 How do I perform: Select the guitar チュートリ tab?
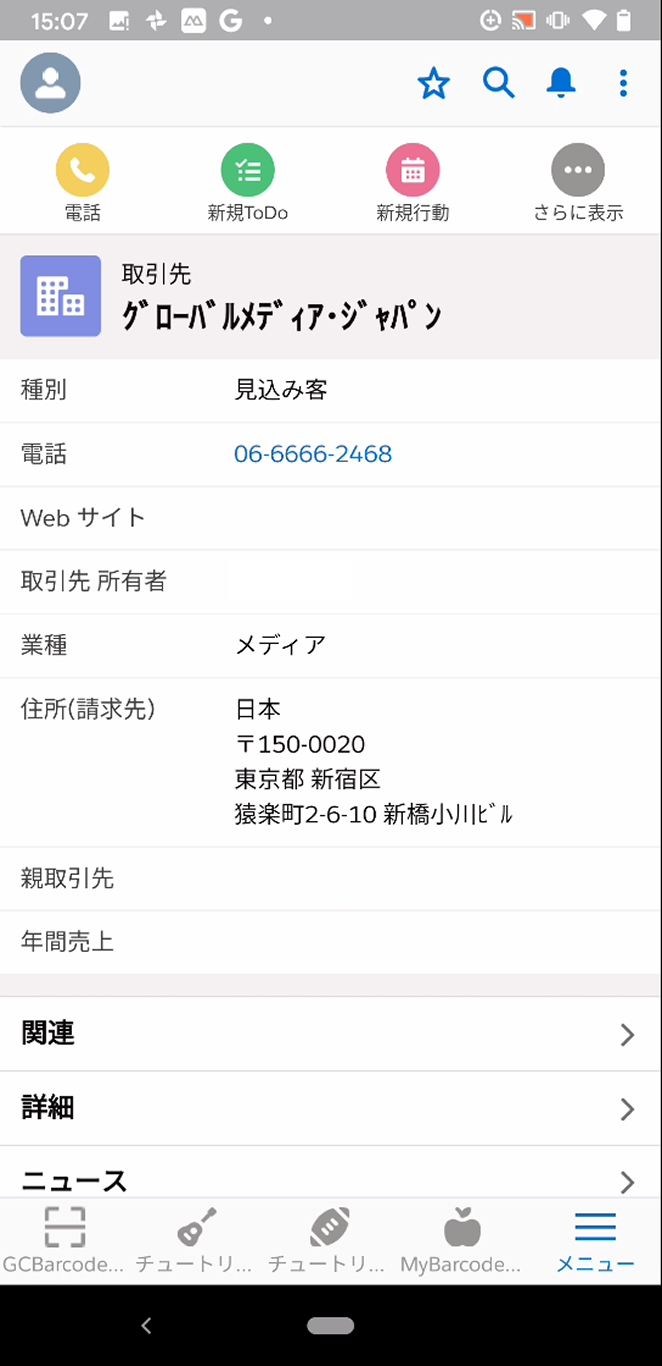[196, 1240]
